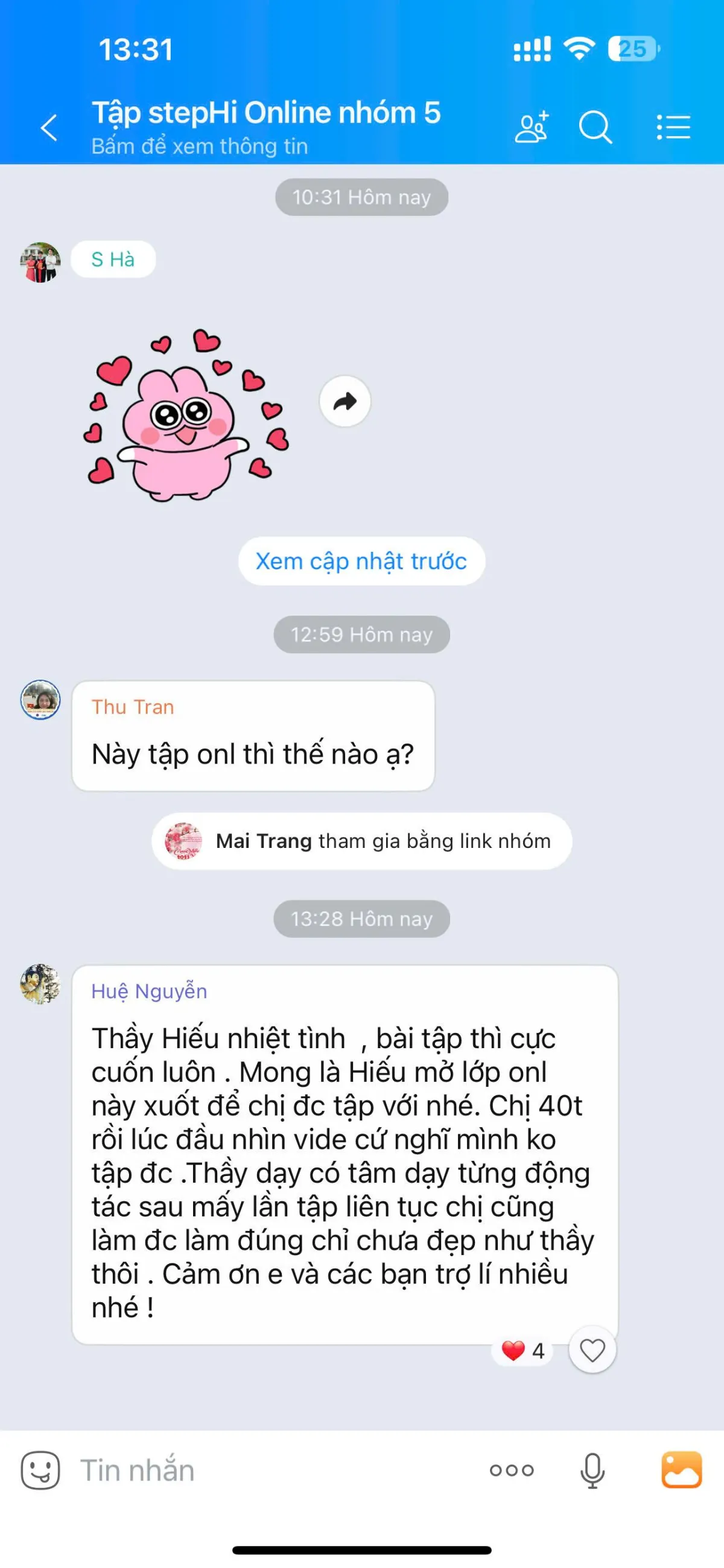Attach a photo from the gallery
Viewport: 724px width, 1568px height.
point(681,1471)
